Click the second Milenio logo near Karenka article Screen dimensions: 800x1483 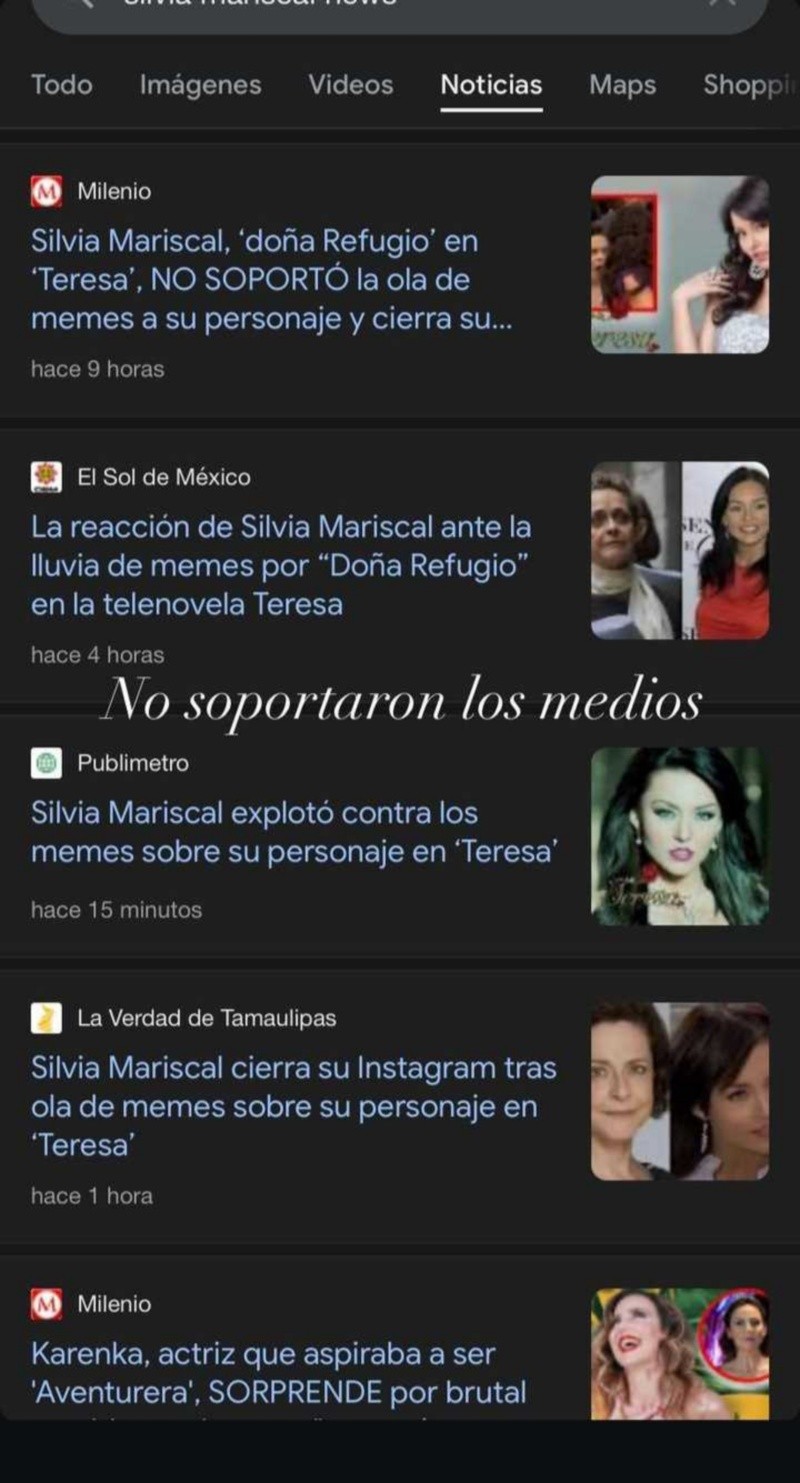coord(47,1304)
